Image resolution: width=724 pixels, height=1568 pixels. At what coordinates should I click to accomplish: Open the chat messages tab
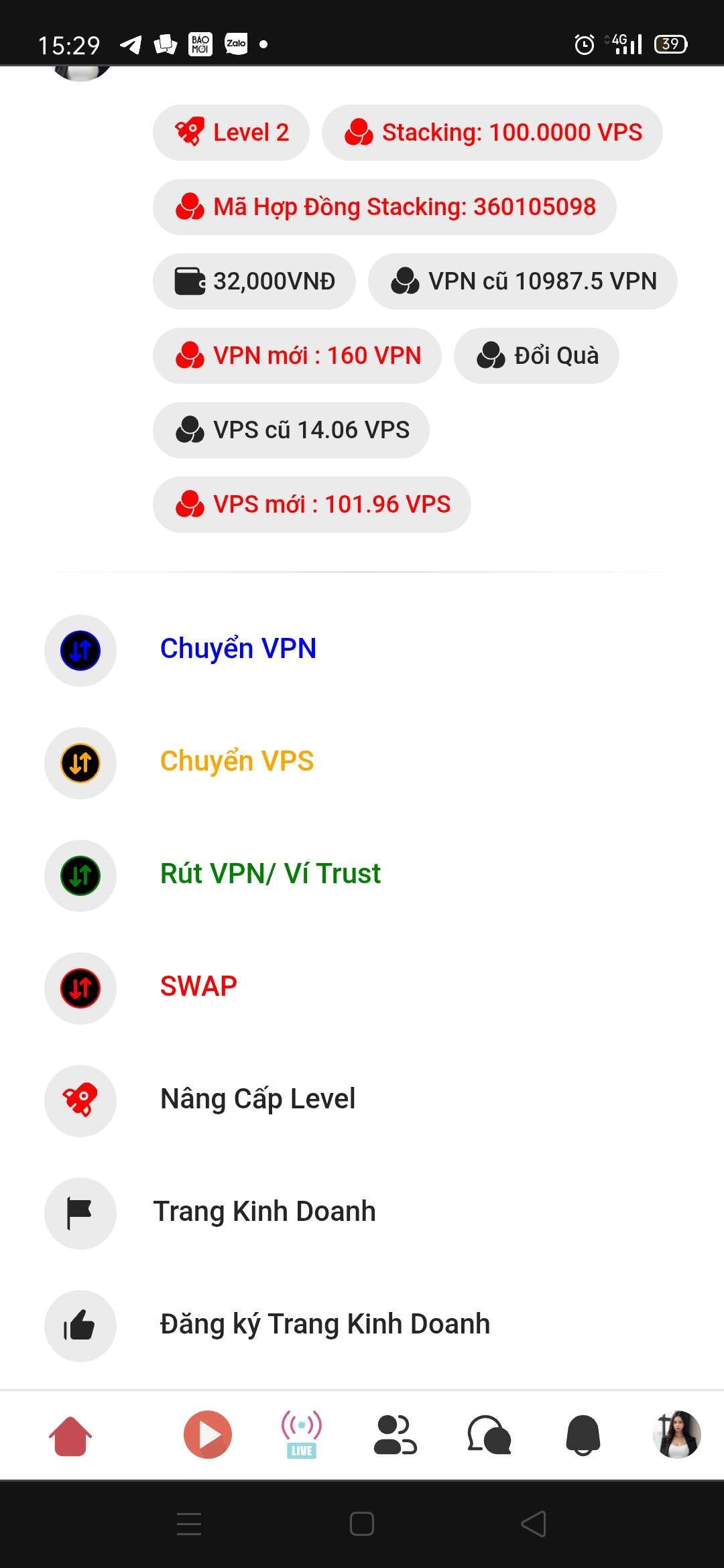pos(489,1435)
